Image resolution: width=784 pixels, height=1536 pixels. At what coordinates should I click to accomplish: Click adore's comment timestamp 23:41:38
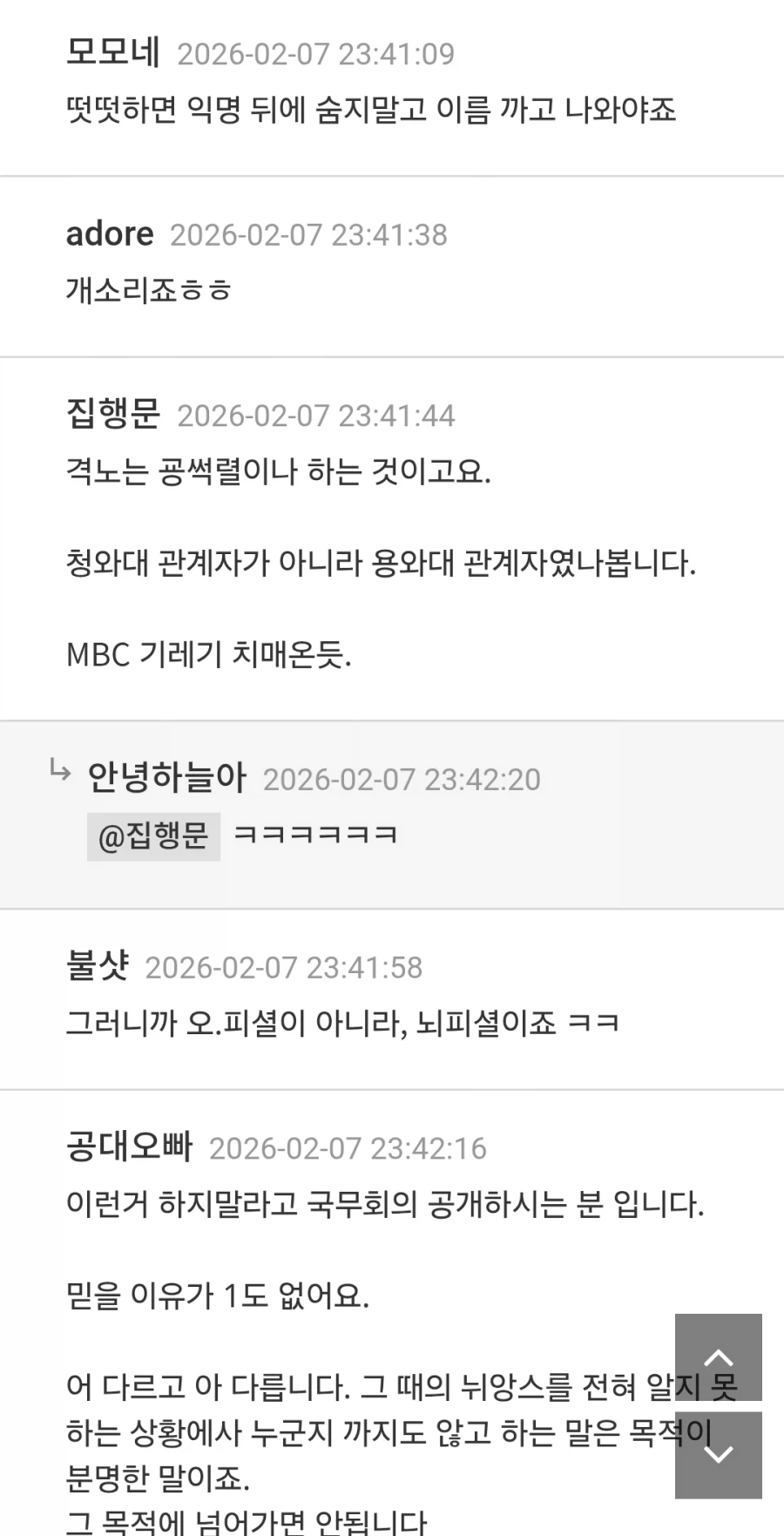(x=308, y=235)
